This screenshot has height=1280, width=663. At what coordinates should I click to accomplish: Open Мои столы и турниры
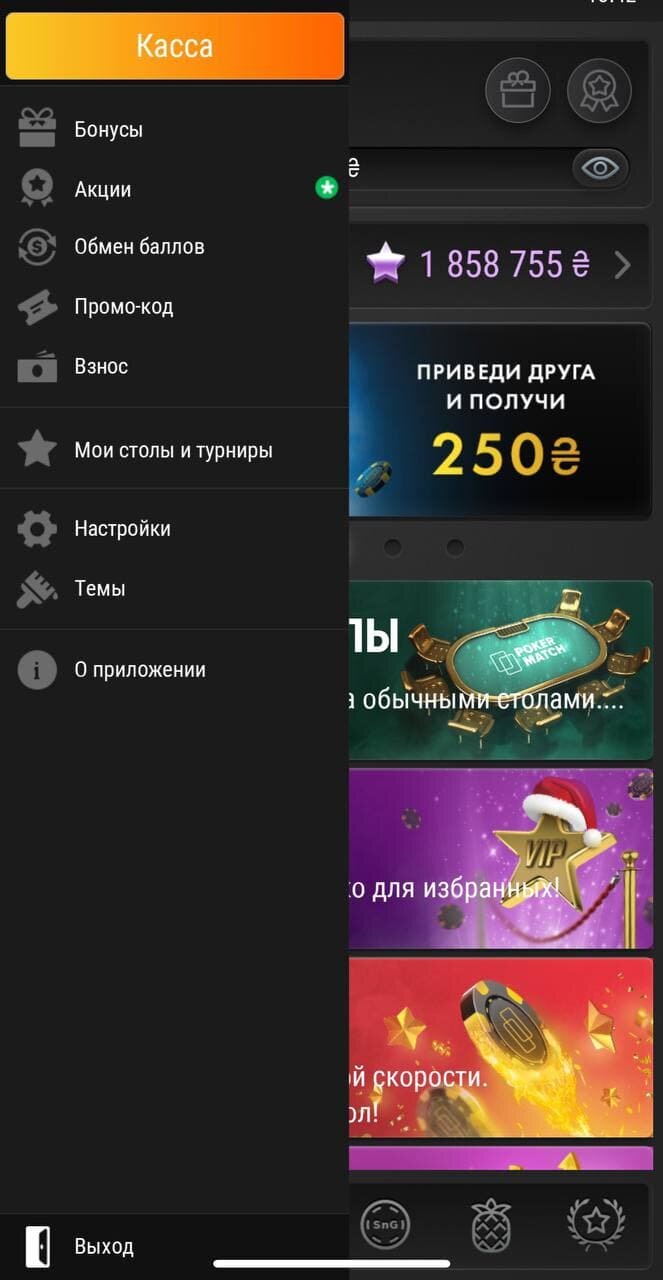(x=174, y=450)
